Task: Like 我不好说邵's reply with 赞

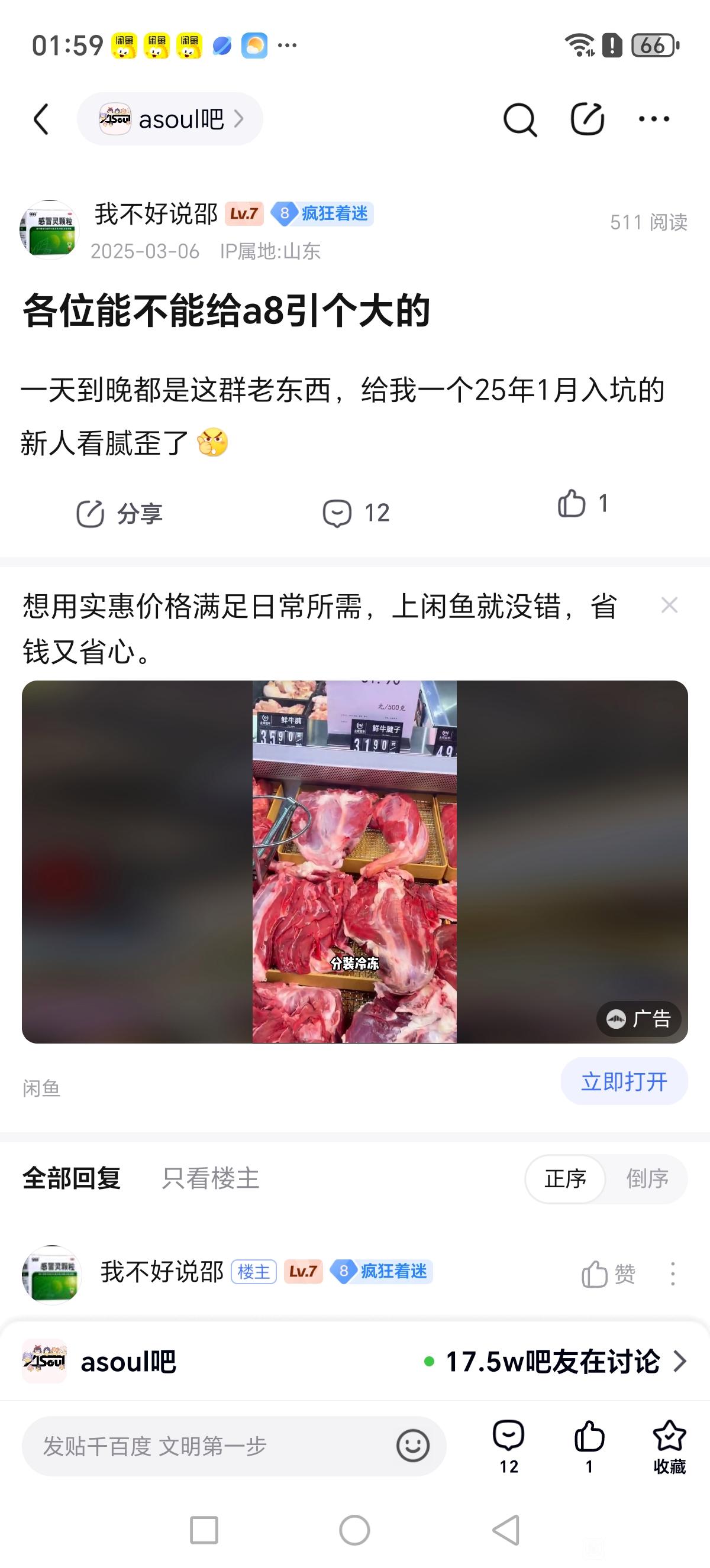Action: click(608, 1274)
